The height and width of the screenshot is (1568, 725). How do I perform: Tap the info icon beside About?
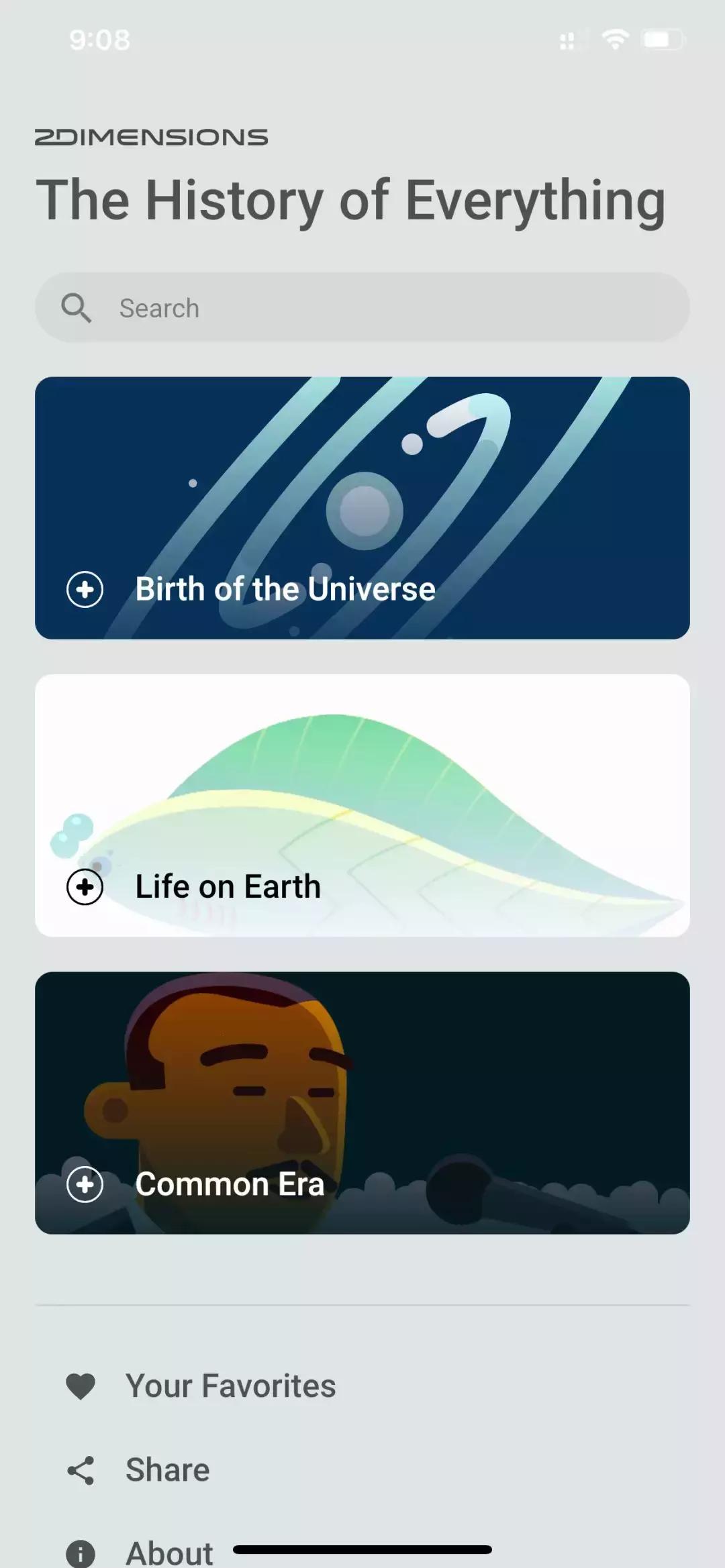pos(81,1552)
